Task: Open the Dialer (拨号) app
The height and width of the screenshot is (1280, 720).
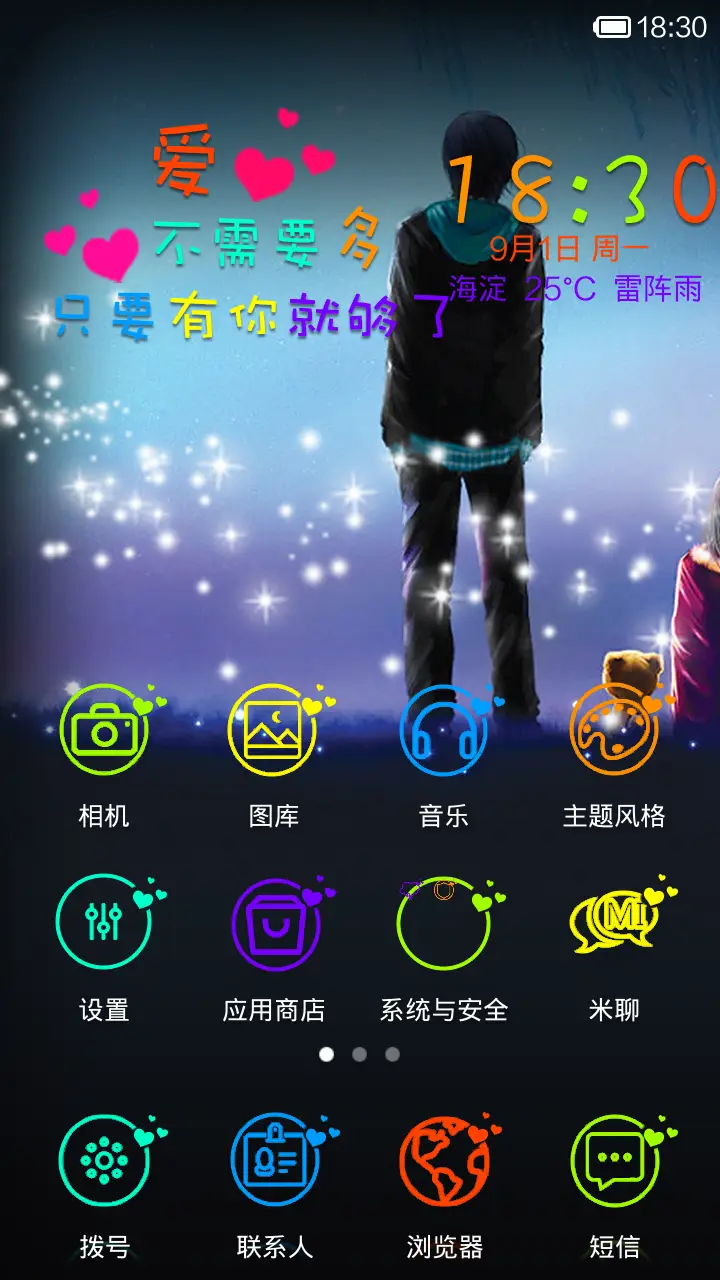Action: [x=103, y=1160]
